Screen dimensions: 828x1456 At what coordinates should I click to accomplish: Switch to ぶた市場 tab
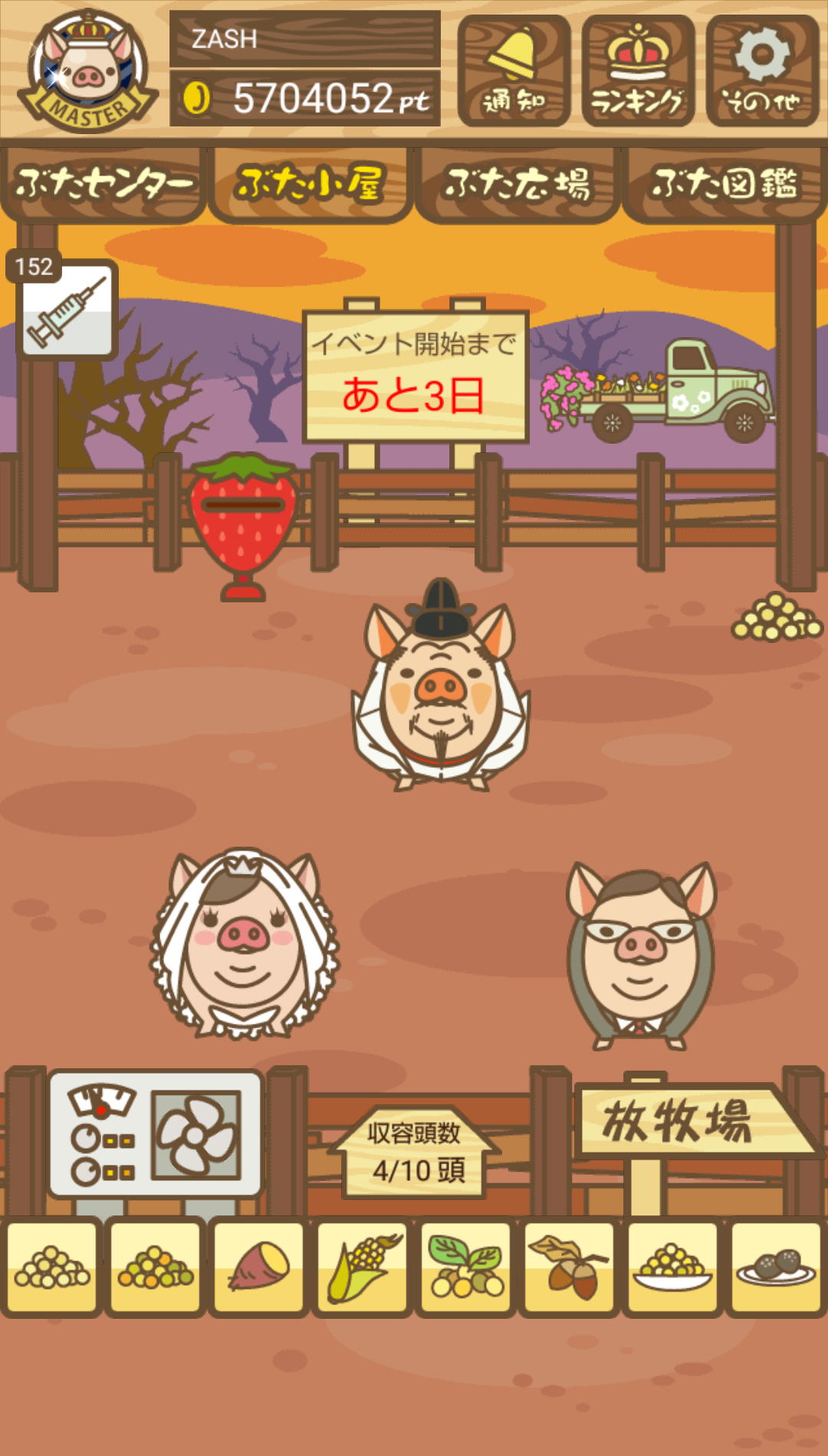[x=517, y=185]
